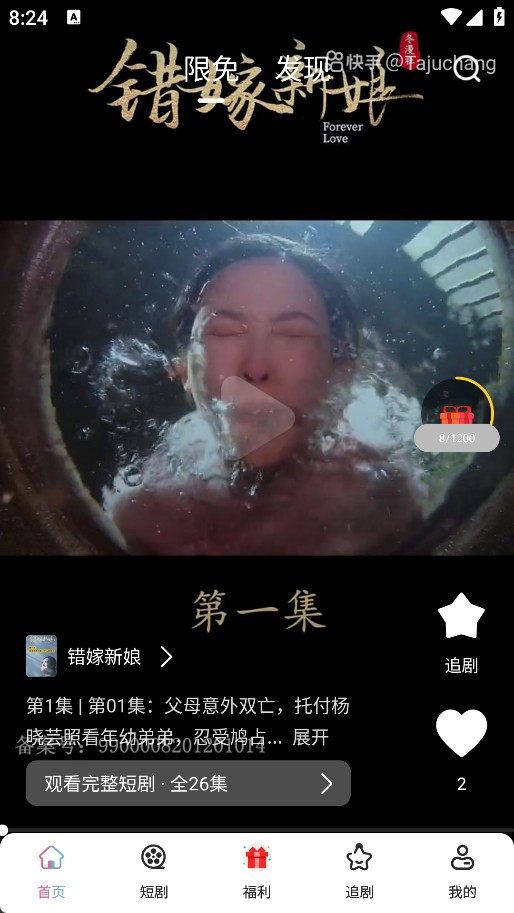Switch to the 短剧 tab
Viewport: 514px width, 913px height.
(x=154, y=871)
